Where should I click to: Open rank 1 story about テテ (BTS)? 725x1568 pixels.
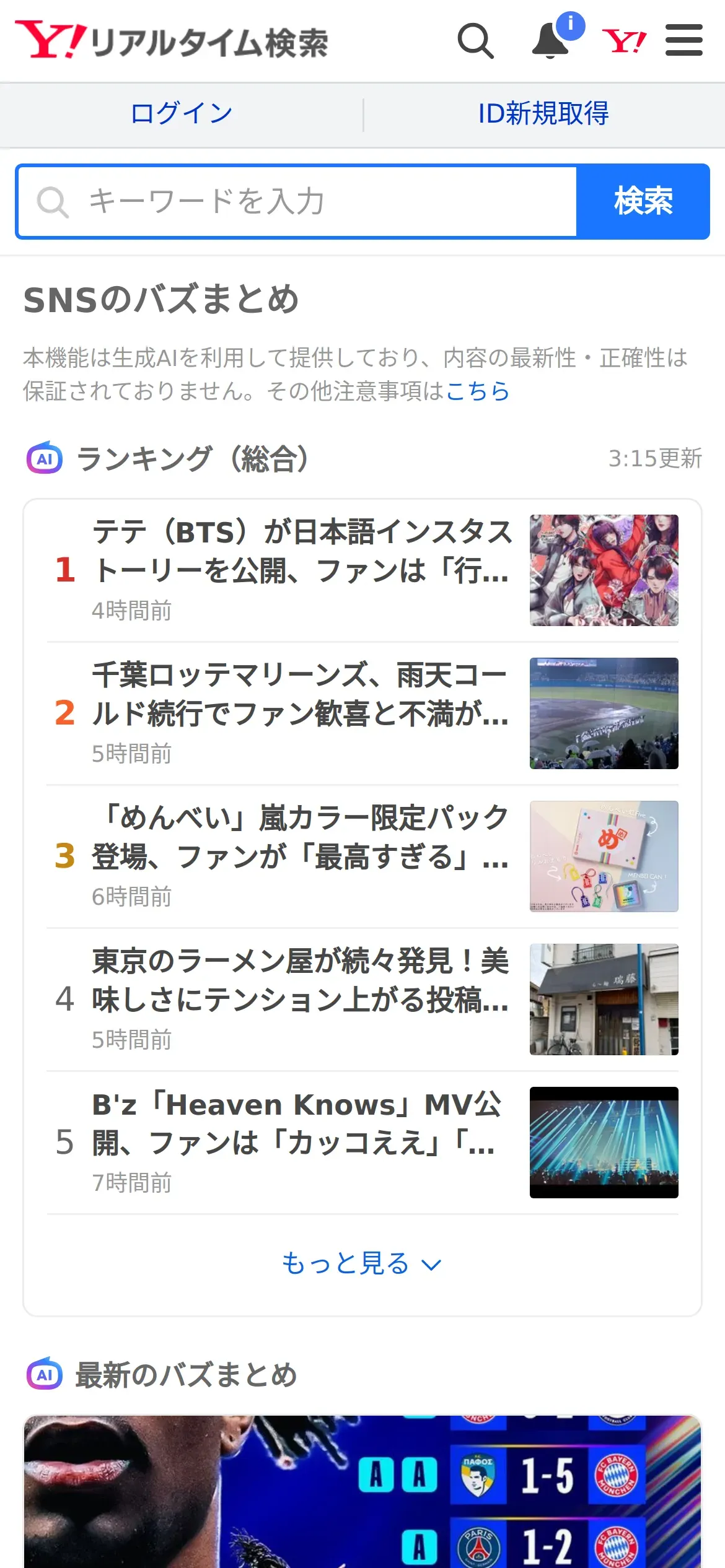(362, 570)
